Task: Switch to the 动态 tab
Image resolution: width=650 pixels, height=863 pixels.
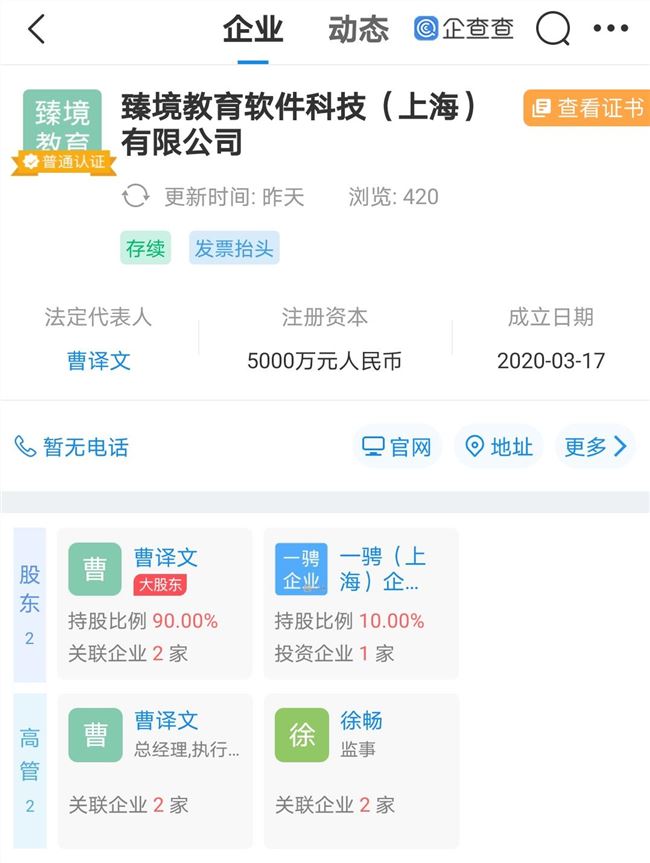Action: [x=357, y=29]
